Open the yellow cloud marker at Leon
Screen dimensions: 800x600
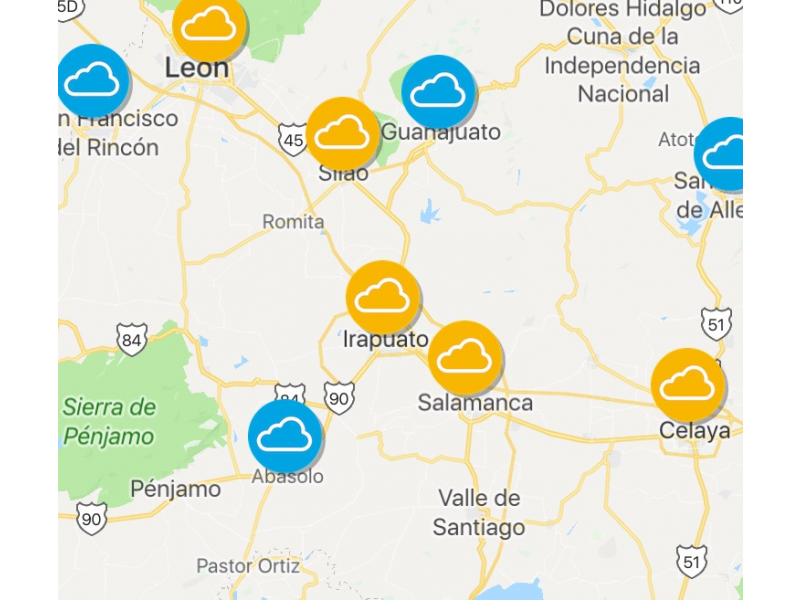click(x=209, y=23)
